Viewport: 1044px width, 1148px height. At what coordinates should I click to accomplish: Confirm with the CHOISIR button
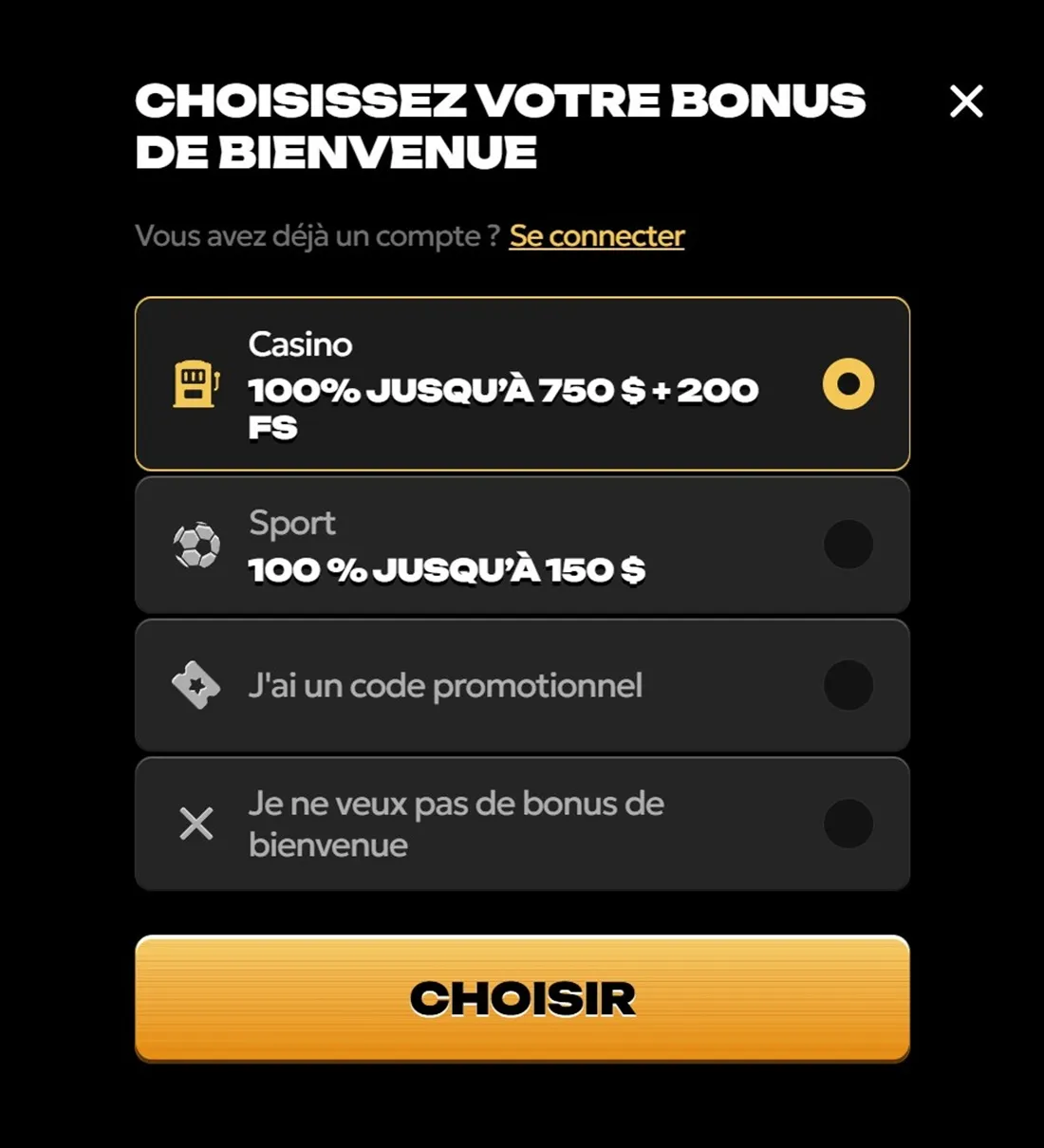[522, 998]
